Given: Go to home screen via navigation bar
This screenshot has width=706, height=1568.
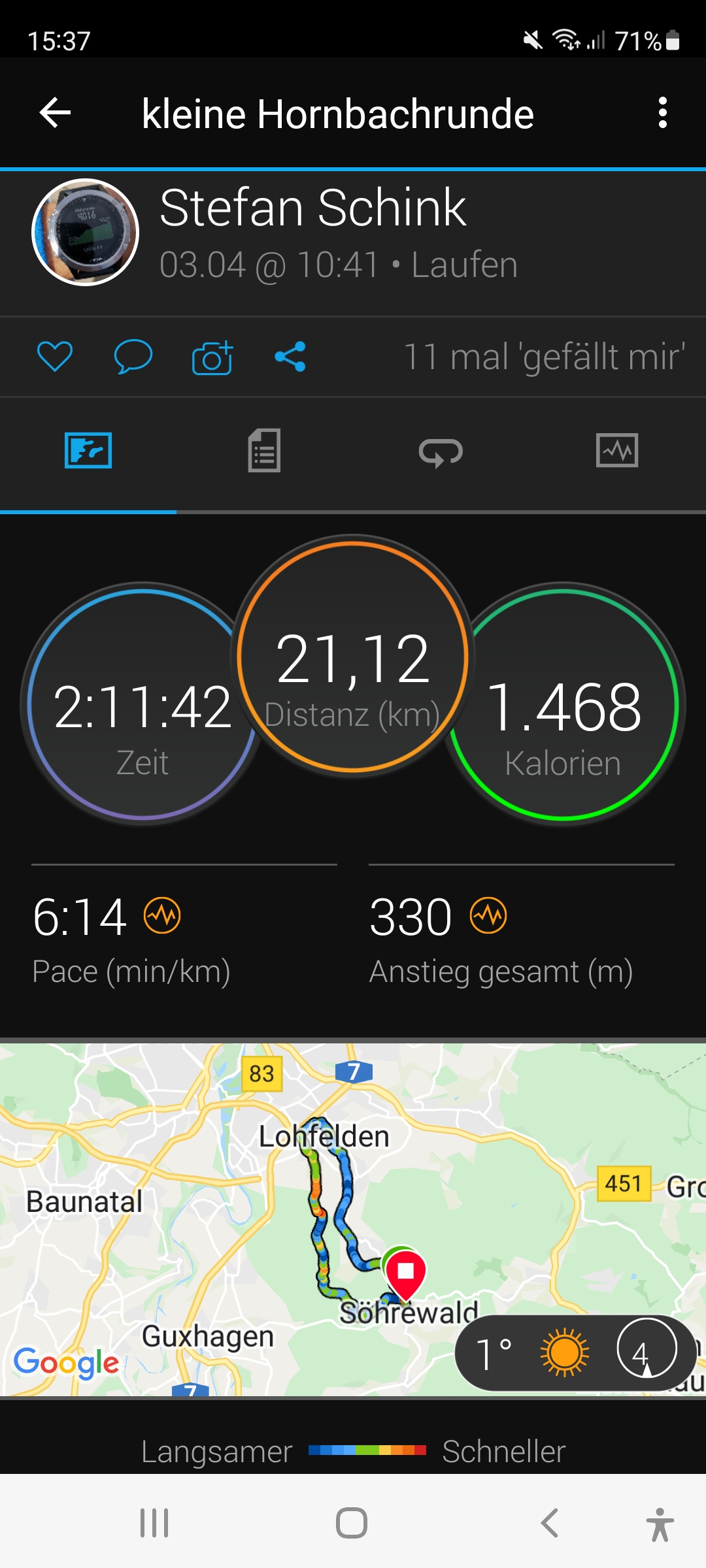Looking at the screenshot, I should (352, 1523).
